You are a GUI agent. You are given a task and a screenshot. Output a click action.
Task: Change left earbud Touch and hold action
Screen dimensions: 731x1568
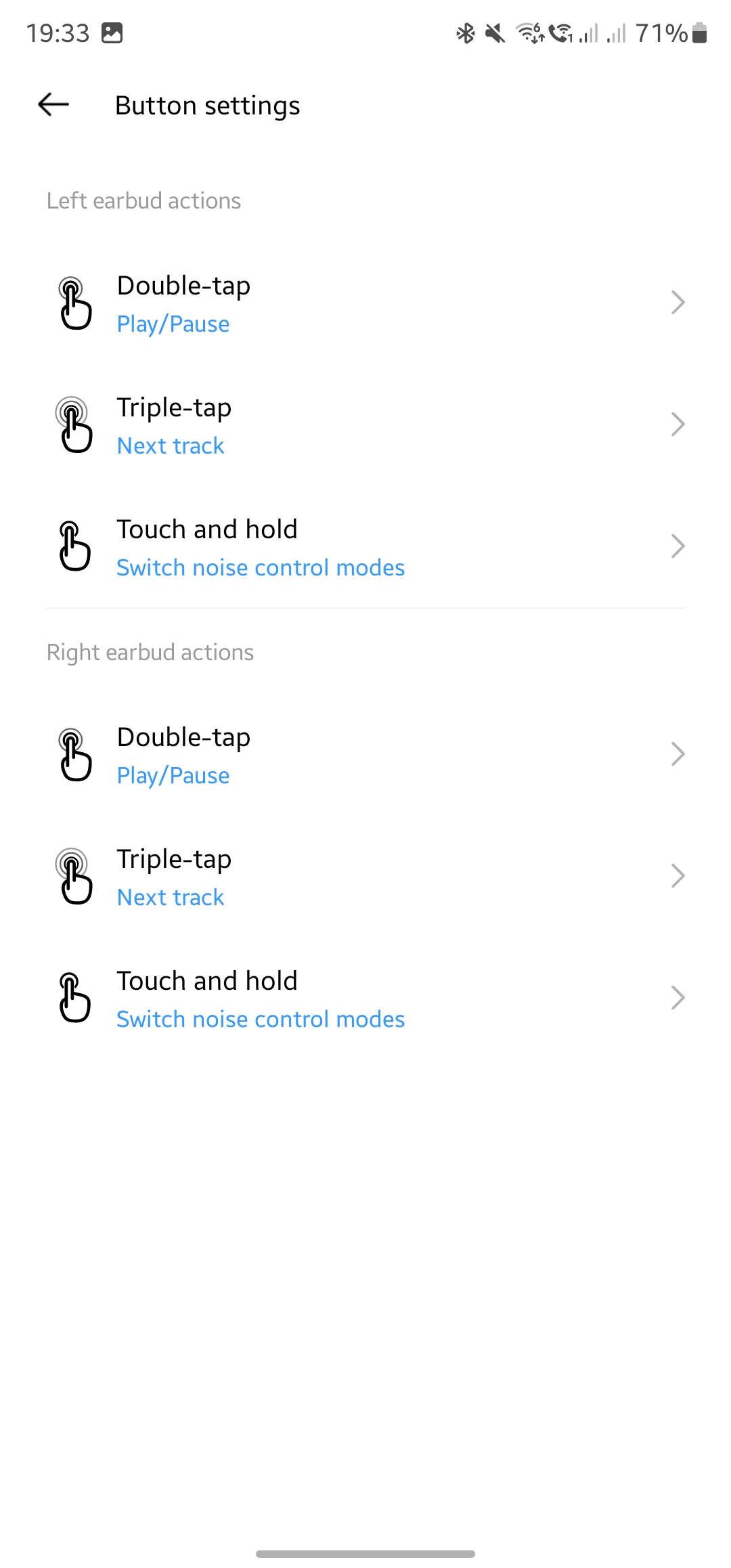click(x=365, y=547)
